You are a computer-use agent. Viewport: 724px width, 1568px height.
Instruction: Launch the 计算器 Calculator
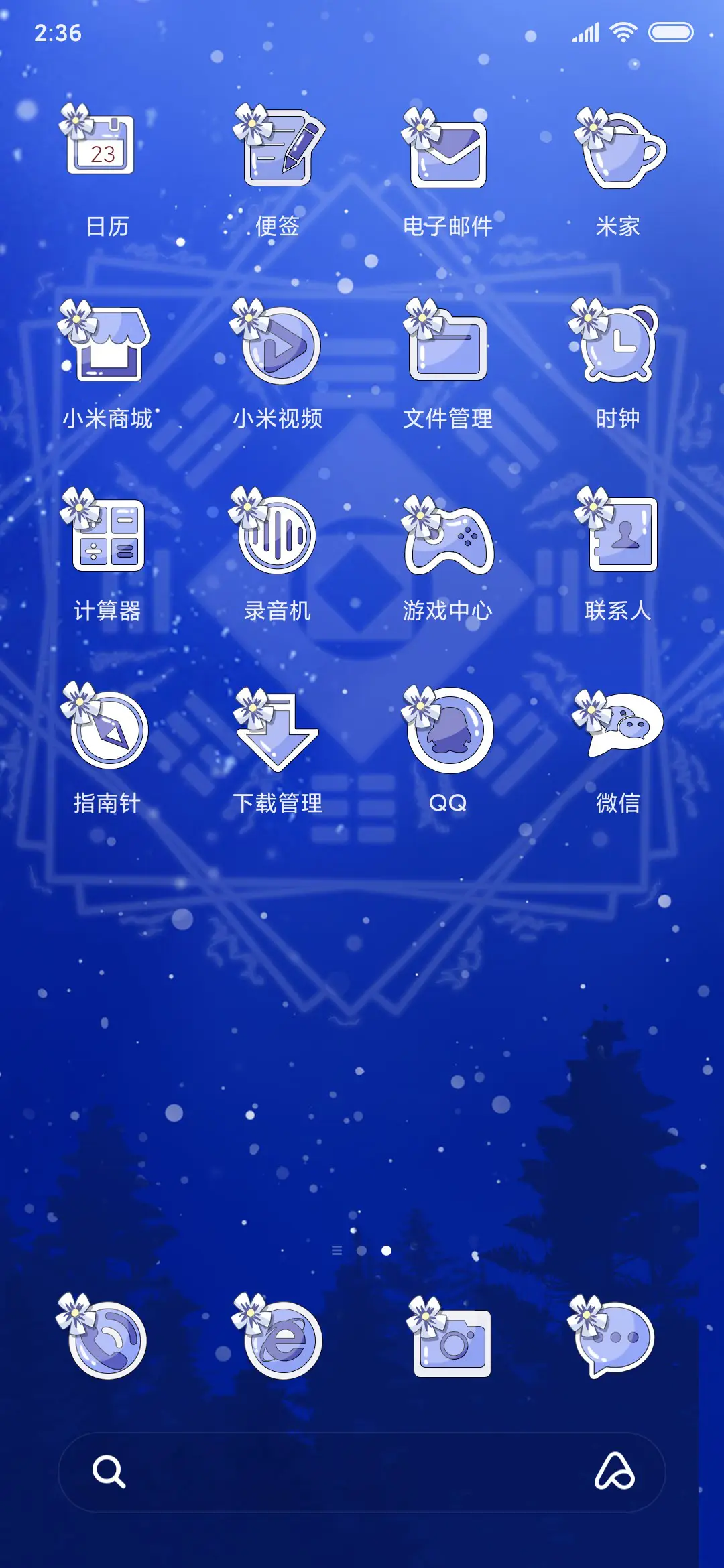(107, 536)
